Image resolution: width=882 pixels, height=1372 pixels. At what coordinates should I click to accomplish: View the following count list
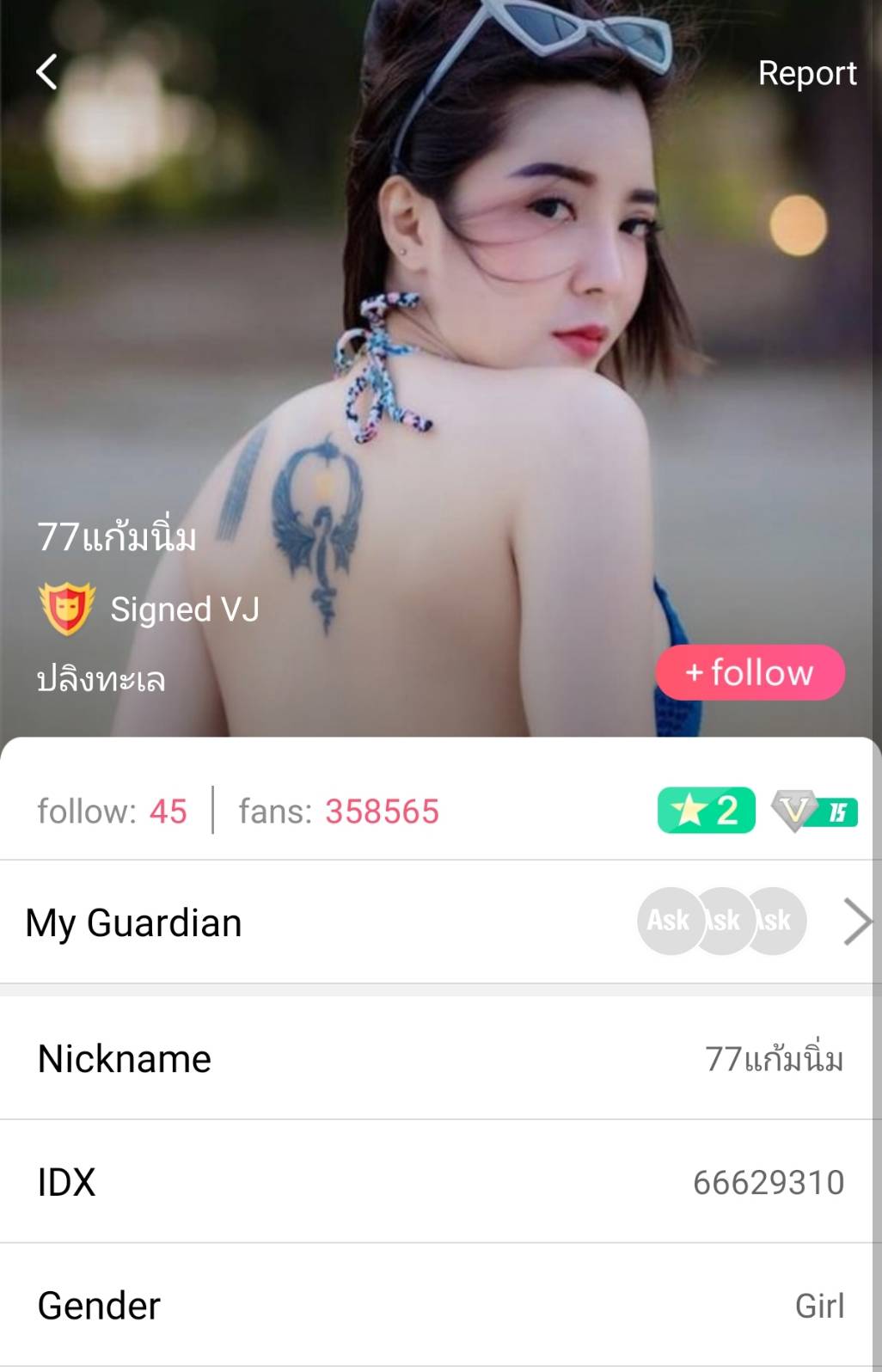112,811
